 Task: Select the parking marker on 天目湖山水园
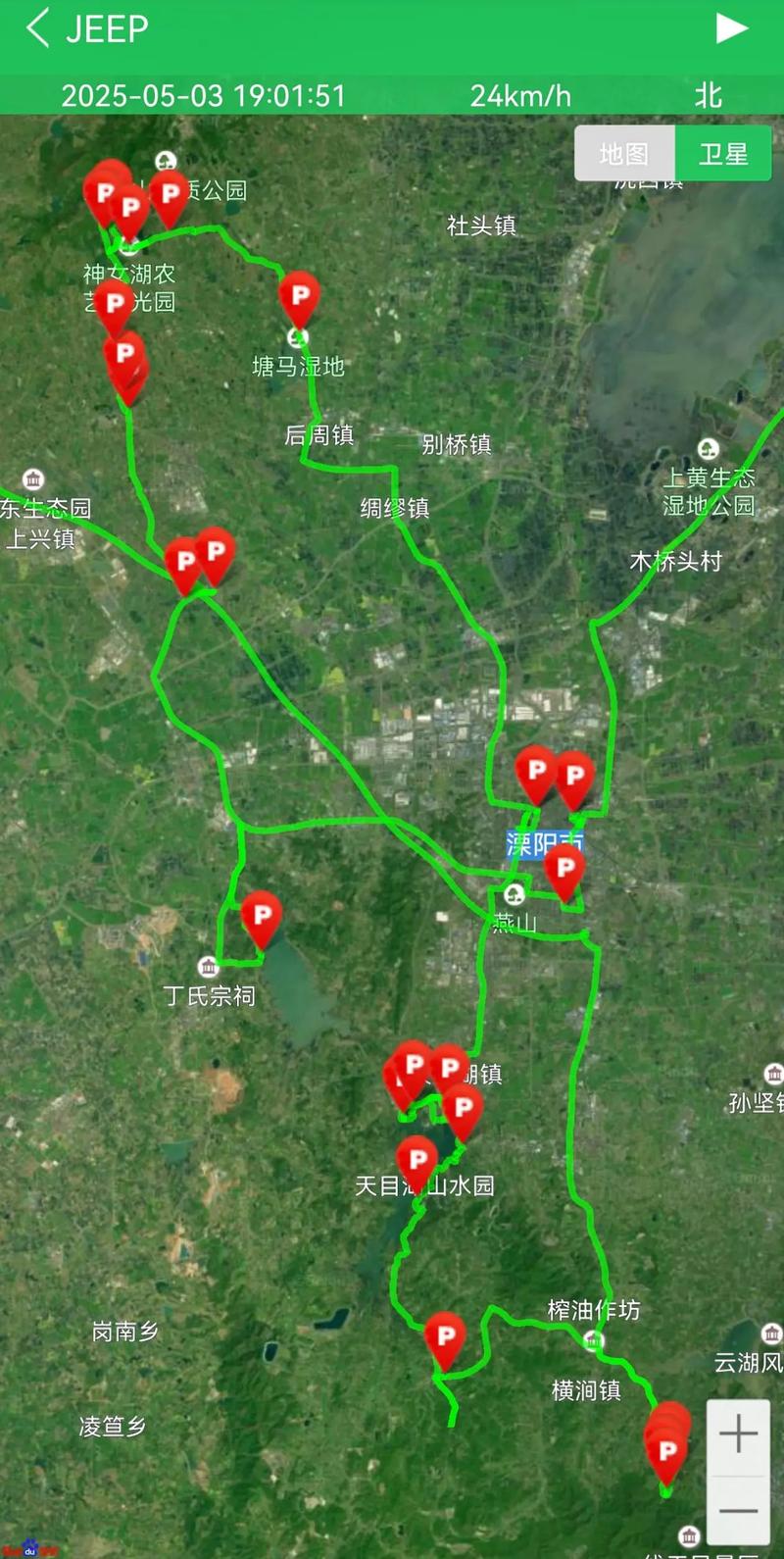click(x=416, y=1164)
